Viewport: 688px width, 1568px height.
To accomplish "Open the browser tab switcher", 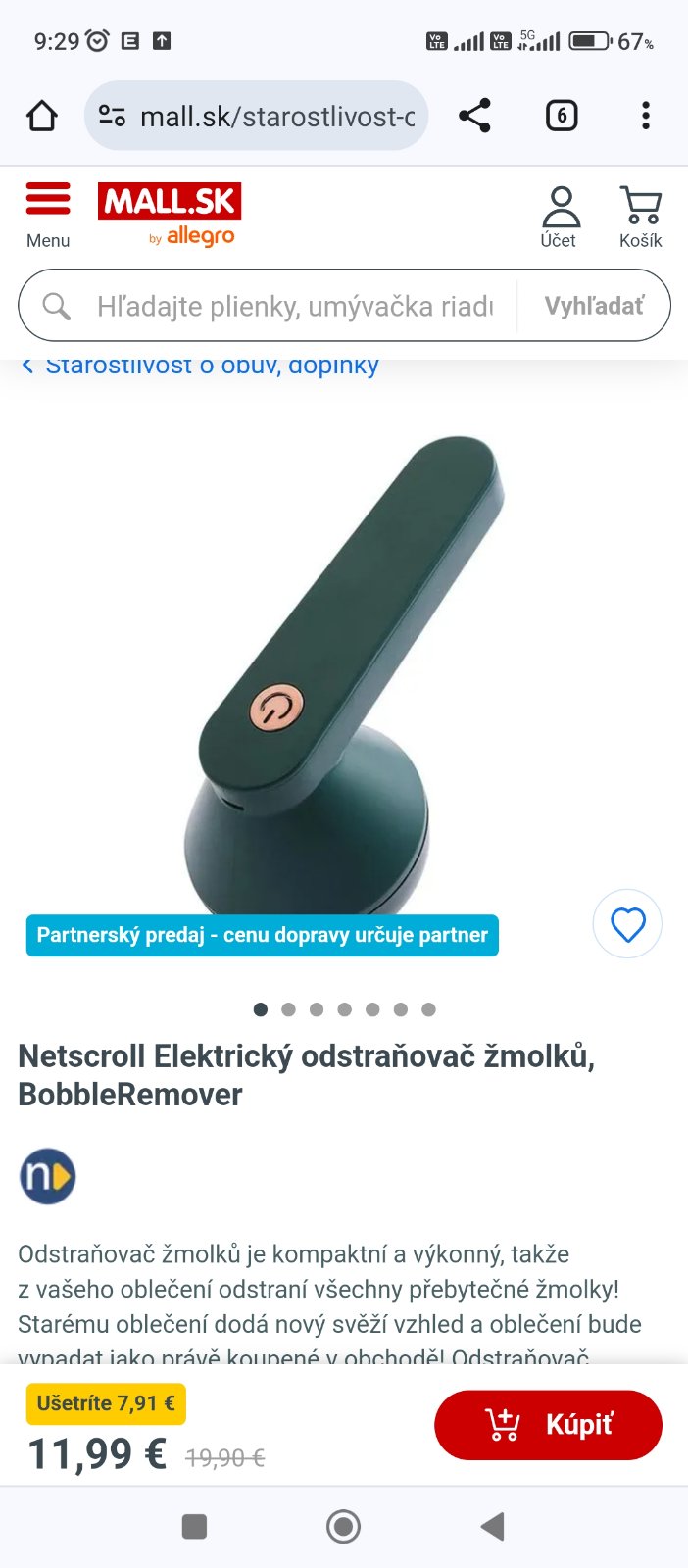I will pos(562,116).
